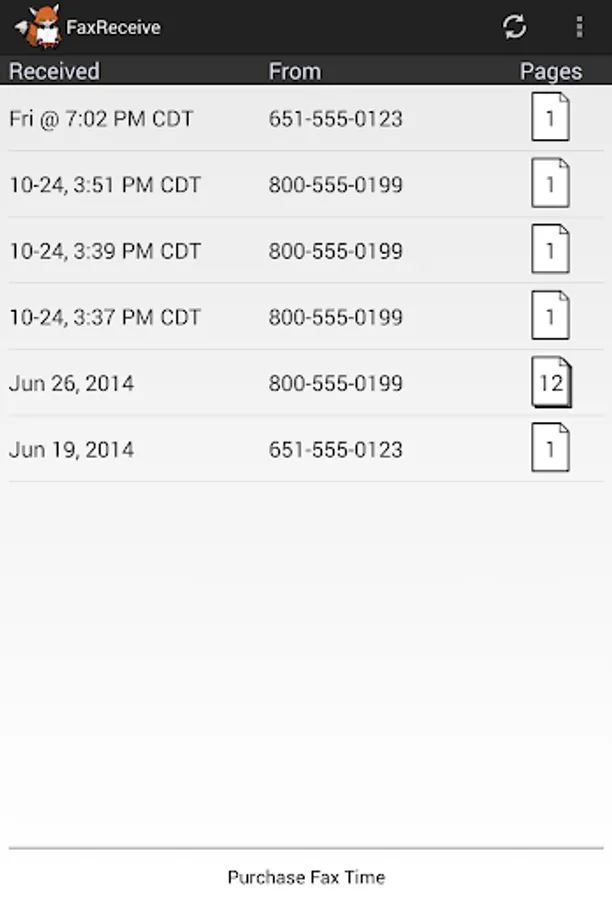This screenshot has width=612, height=900.
Task: Open the 12-page fax from Jun 26, 2014
Action: (x=305, y=383)
